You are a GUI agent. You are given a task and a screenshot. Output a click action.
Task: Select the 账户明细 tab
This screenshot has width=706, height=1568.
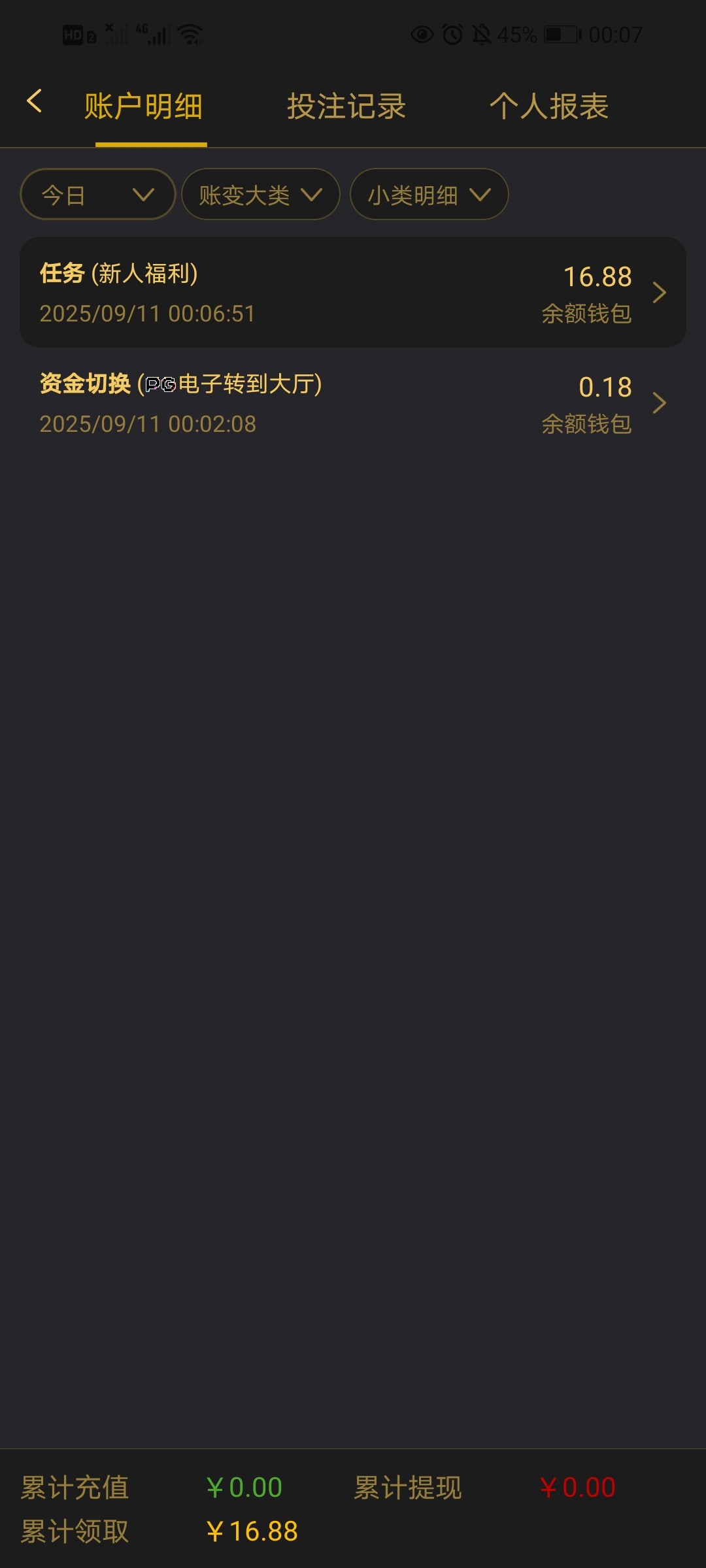pyautogui.click(x=144, y=106)
